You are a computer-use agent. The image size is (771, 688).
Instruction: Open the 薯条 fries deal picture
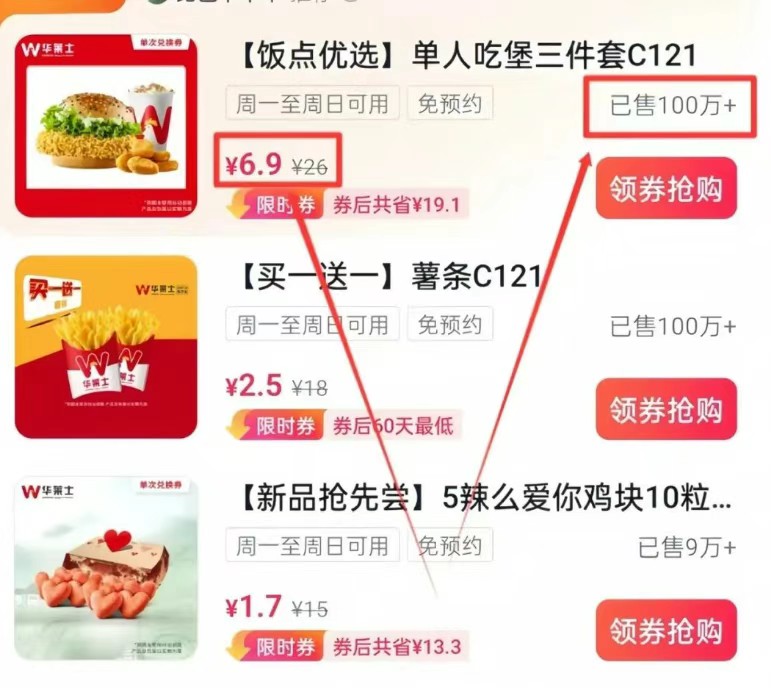[x=107, y=347]
